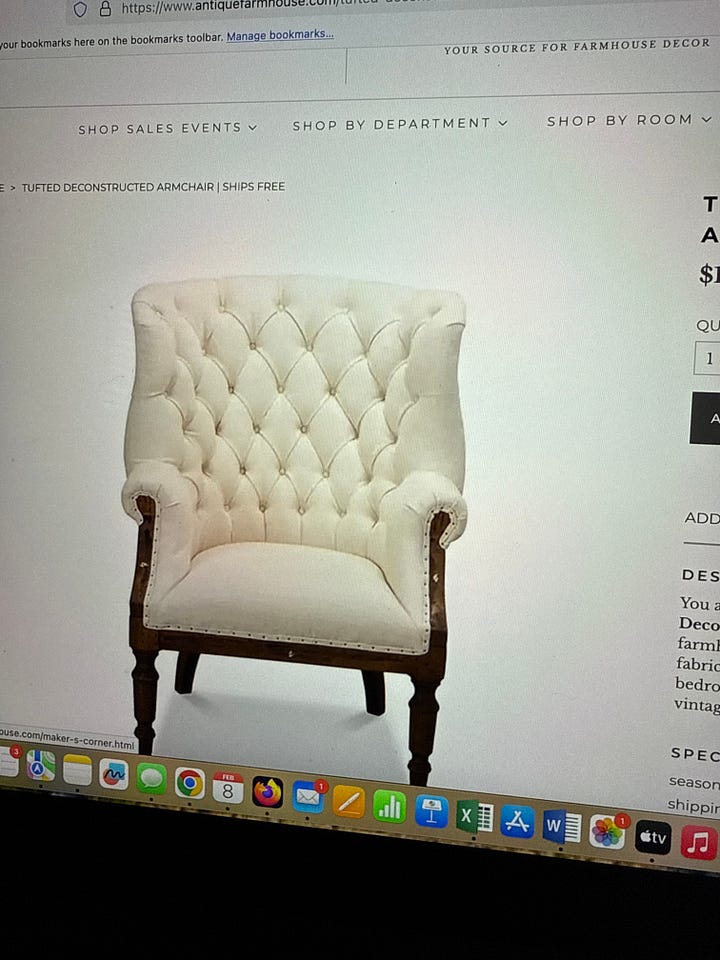Open the Shop Sales Events menu
The height and width of the screenshot is (960, 720).
click(167, 128)
